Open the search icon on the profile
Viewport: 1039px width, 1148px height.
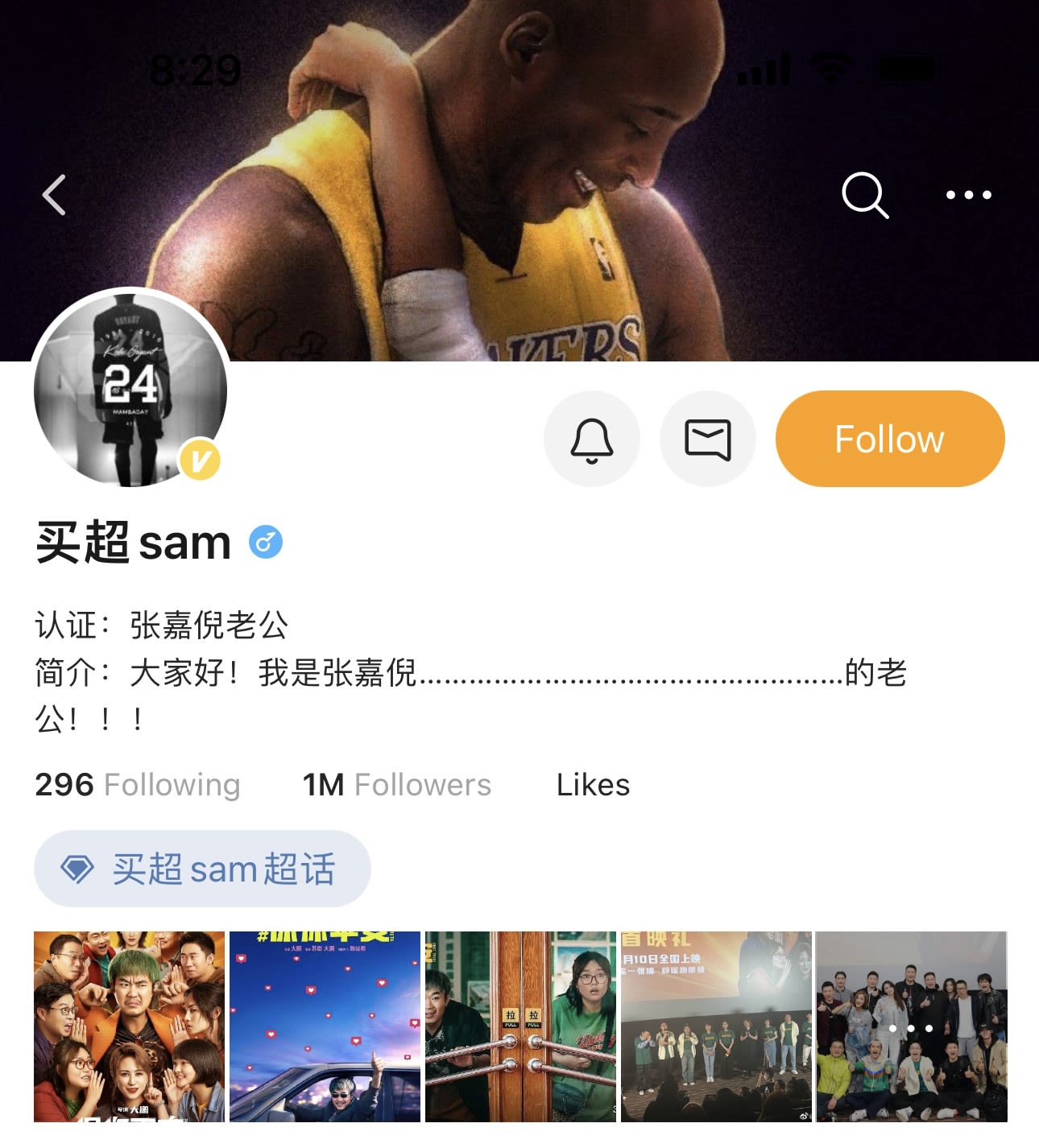click(x=864, y=195)
